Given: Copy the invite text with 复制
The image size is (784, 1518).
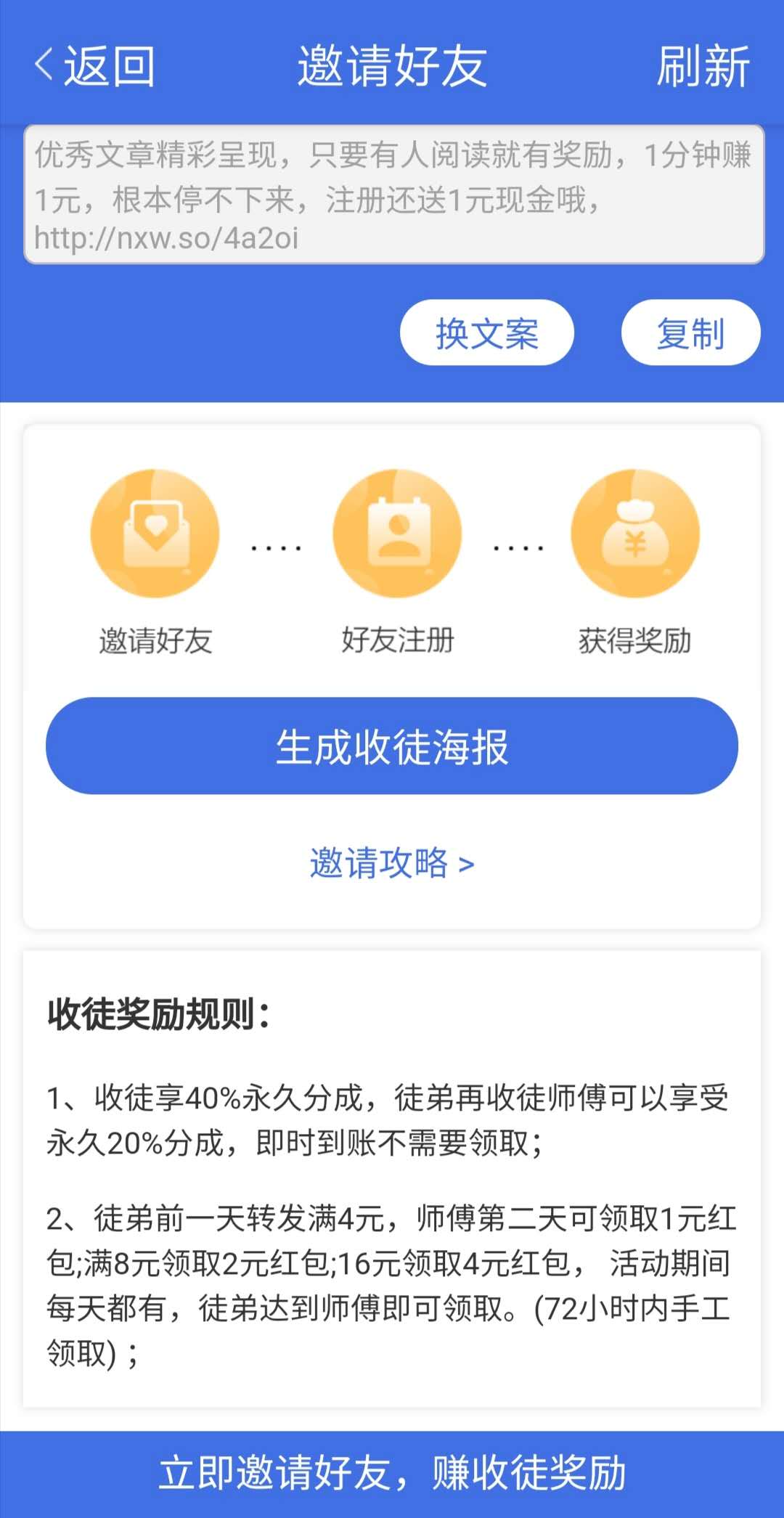Looking at the screenshot, I should tap(691, 332).
